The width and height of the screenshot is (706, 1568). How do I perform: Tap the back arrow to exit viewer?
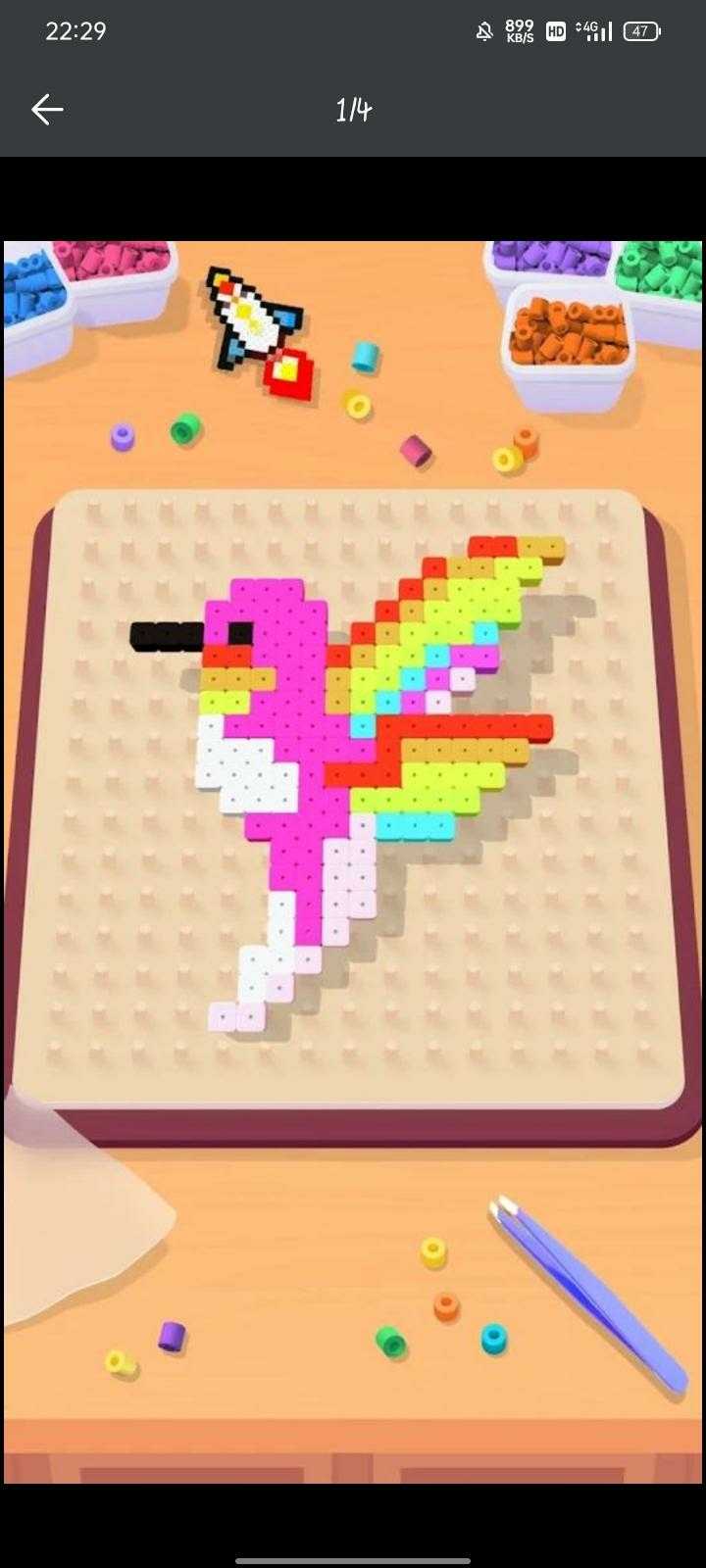(x=47, y=110)
